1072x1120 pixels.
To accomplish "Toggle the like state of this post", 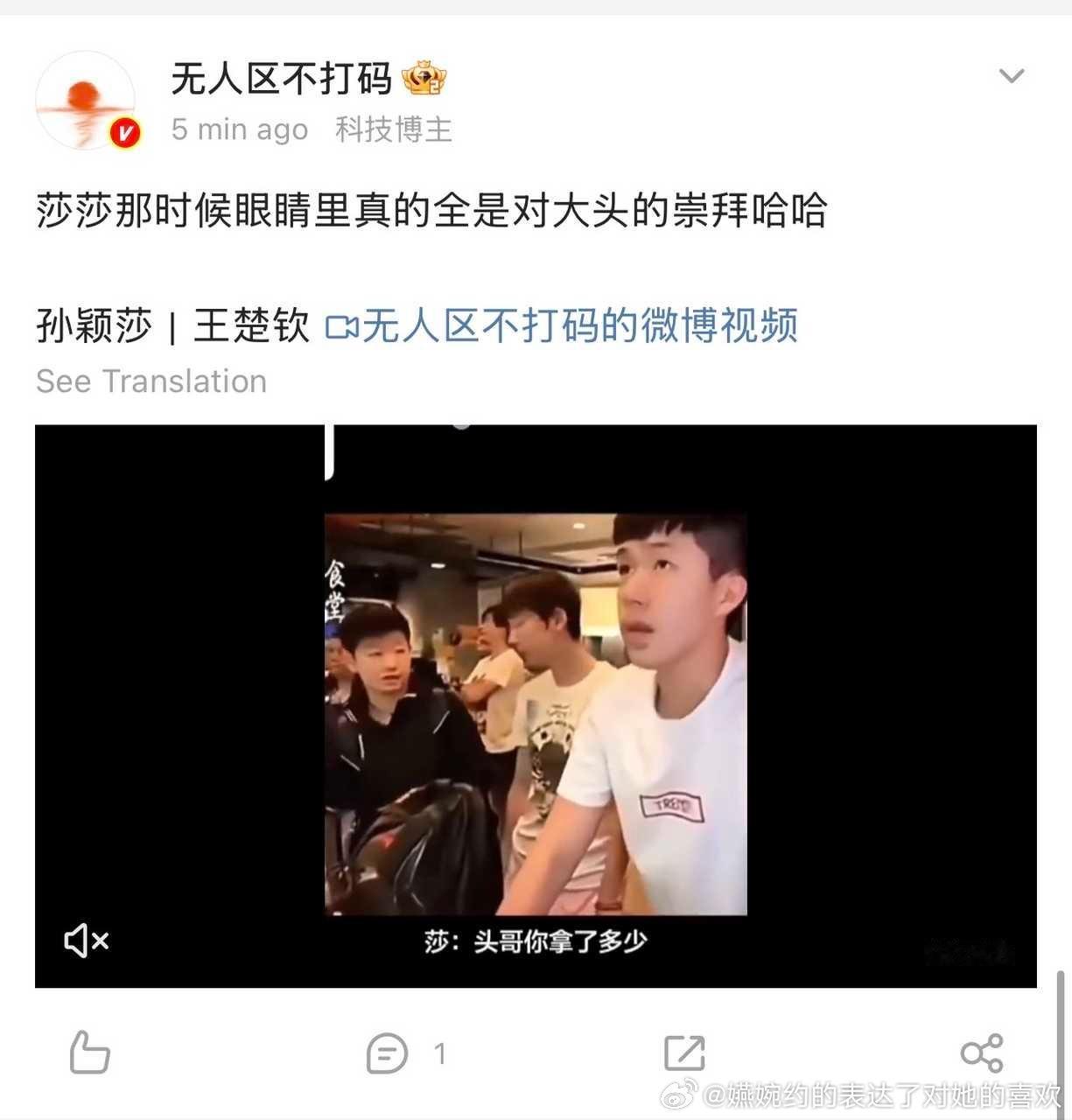I will pyautogui.click(x=88, y=1053).
